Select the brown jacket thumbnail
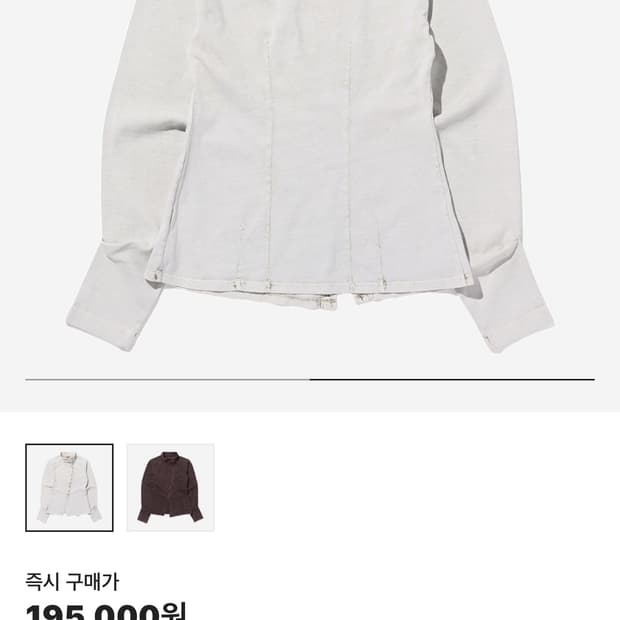 [170, 487]
